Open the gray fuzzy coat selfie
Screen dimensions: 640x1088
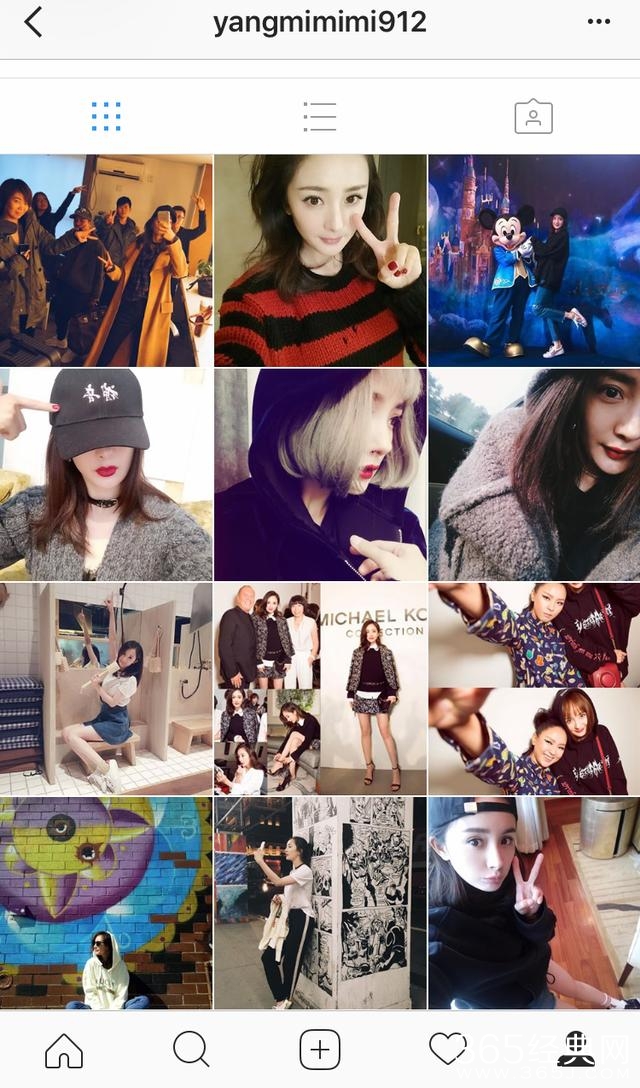pos(534,475)
